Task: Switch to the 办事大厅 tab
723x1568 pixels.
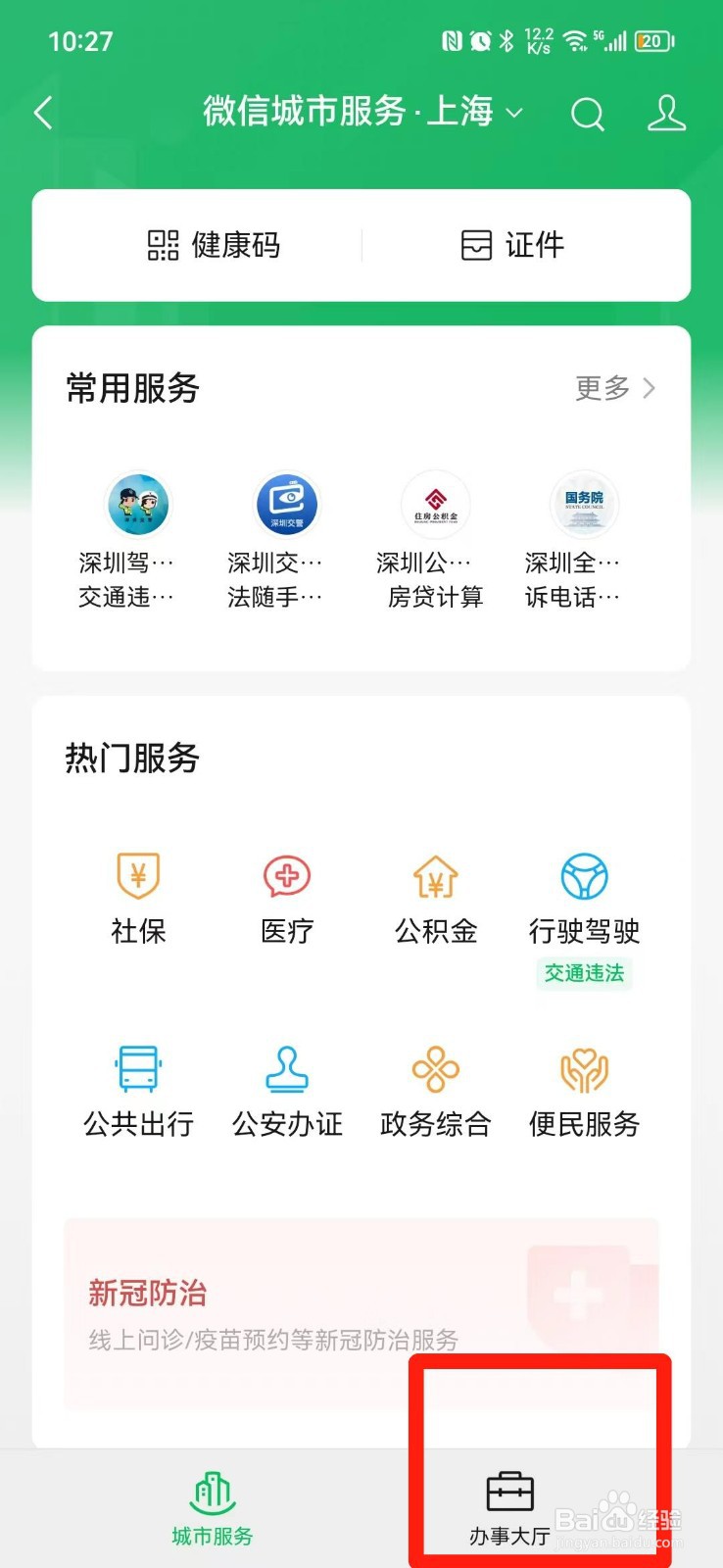Action: click(509, 1504)
